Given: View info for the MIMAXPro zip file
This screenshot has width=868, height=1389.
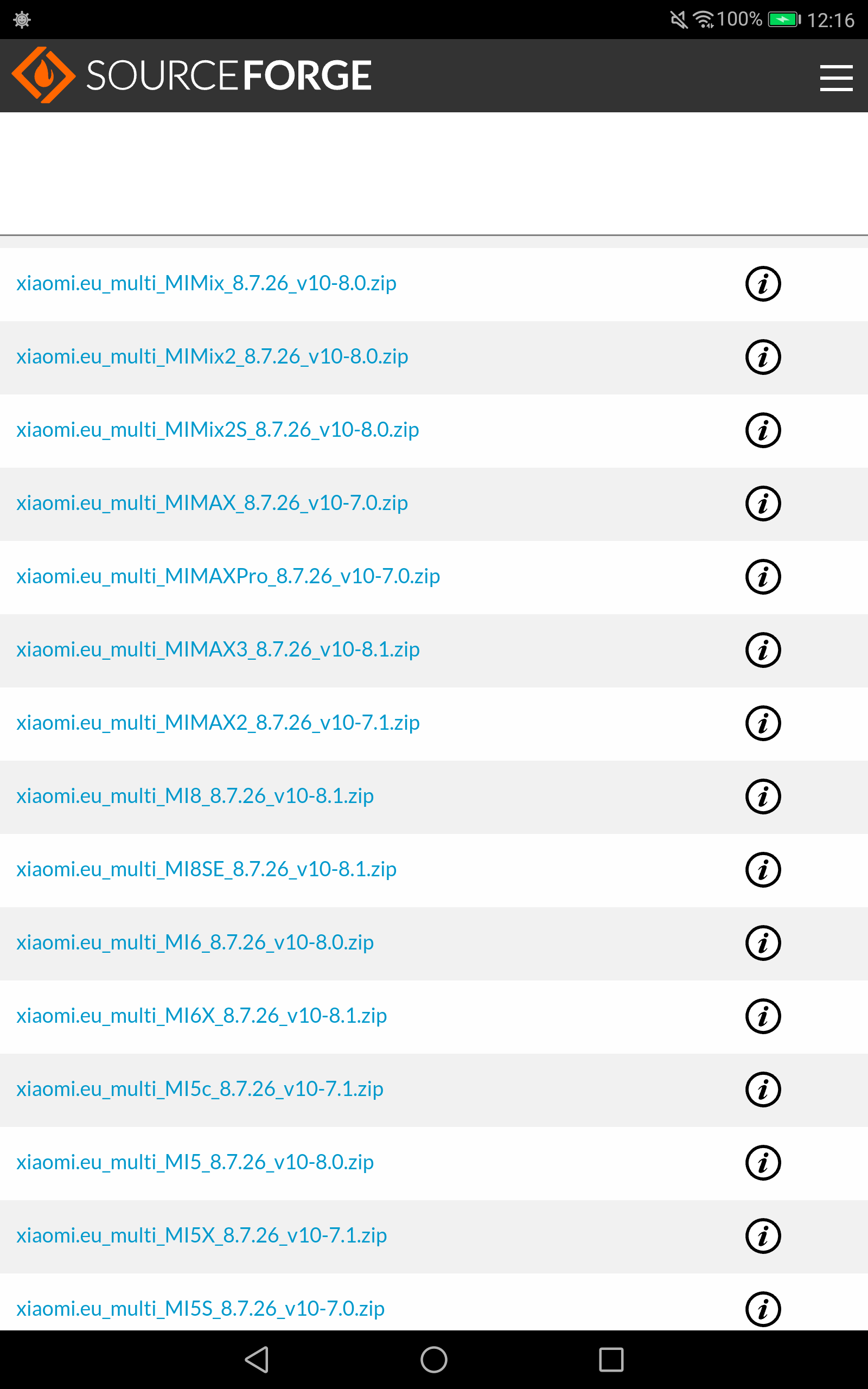Looking at the screenshot, I should point(763,577).
